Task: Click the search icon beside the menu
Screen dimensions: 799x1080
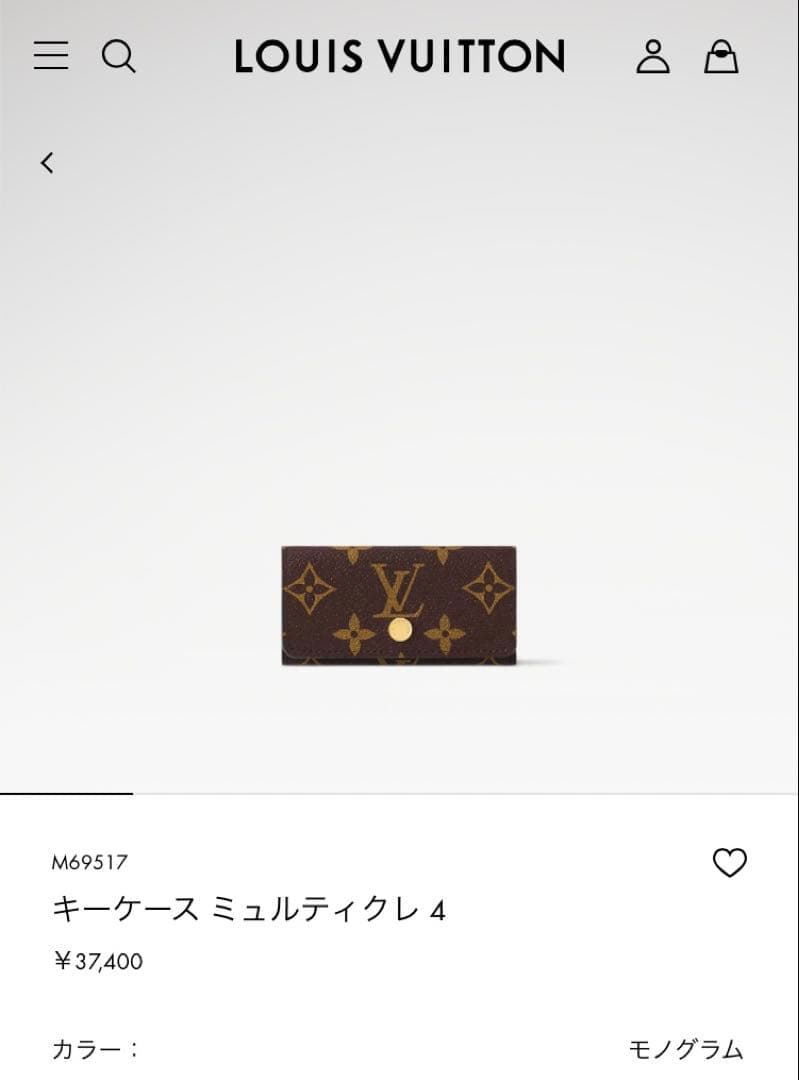Action: coord(120,57)
